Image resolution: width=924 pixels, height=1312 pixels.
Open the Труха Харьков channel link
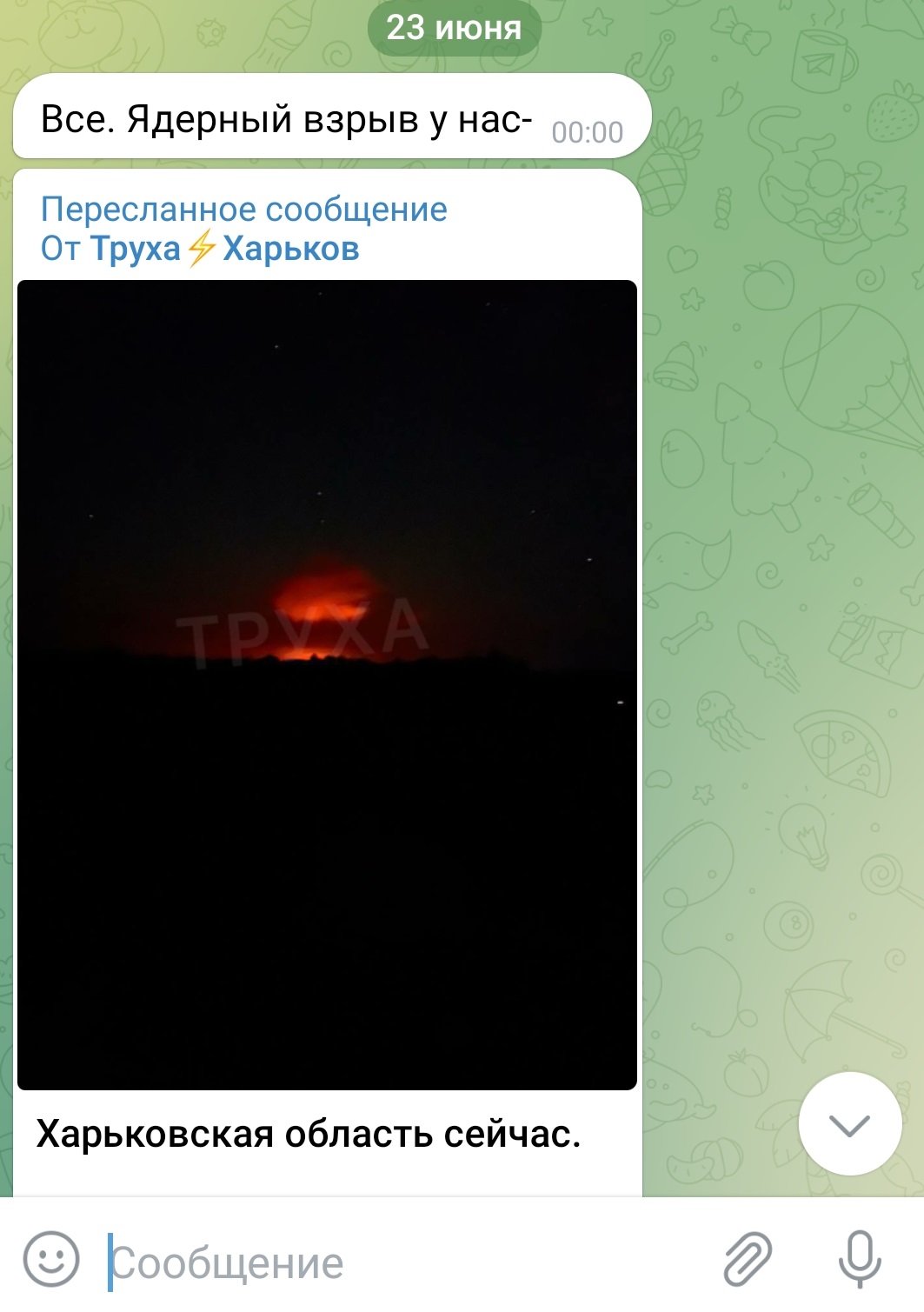click(224, 250)
